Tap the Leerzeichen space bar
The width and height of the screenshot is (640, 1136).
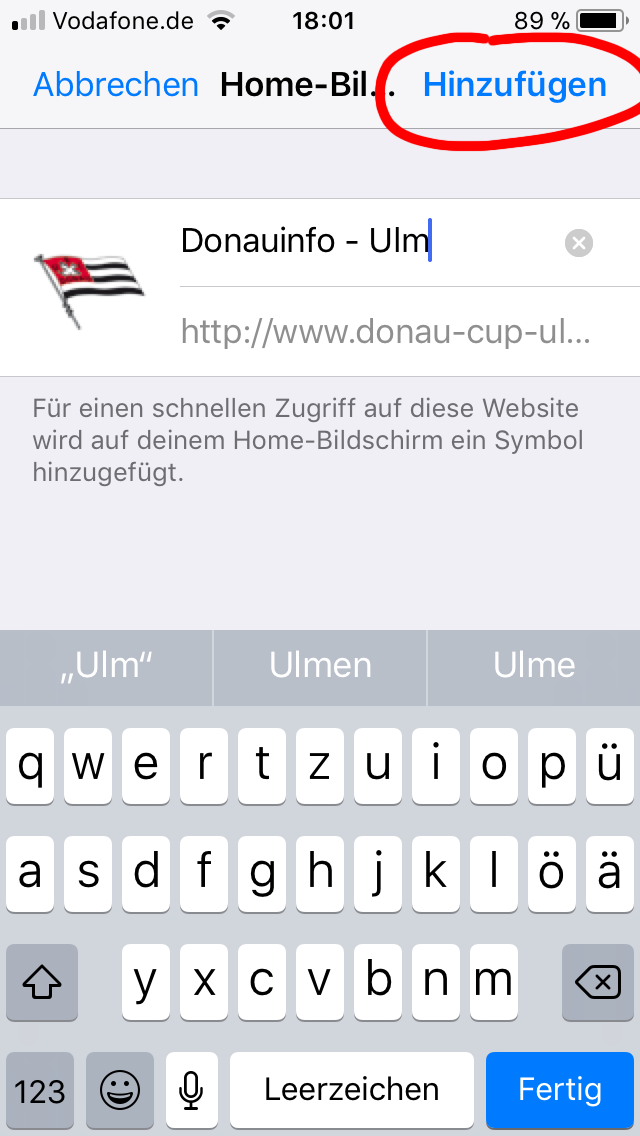click(352, 1089)
